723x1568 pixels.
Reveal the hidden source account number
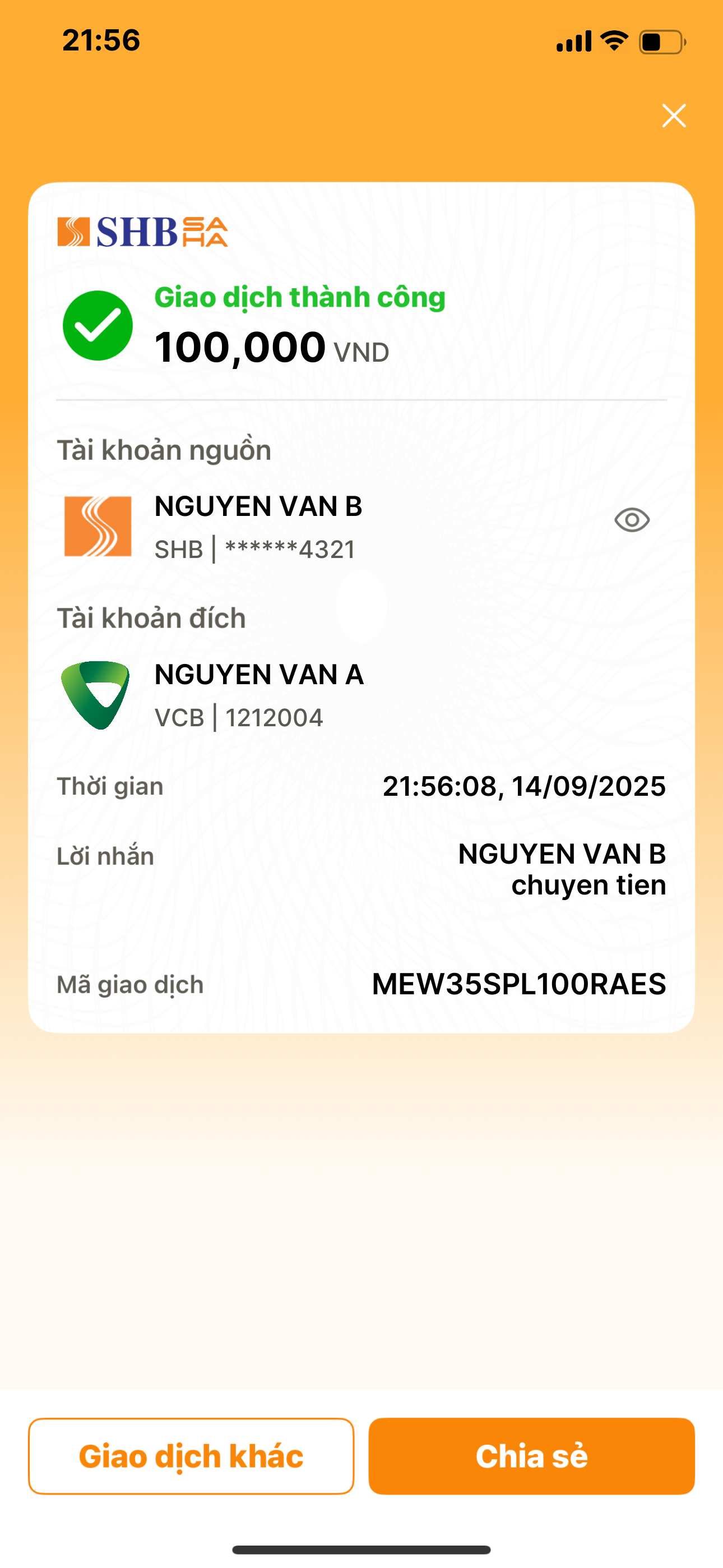pos(632,520)
